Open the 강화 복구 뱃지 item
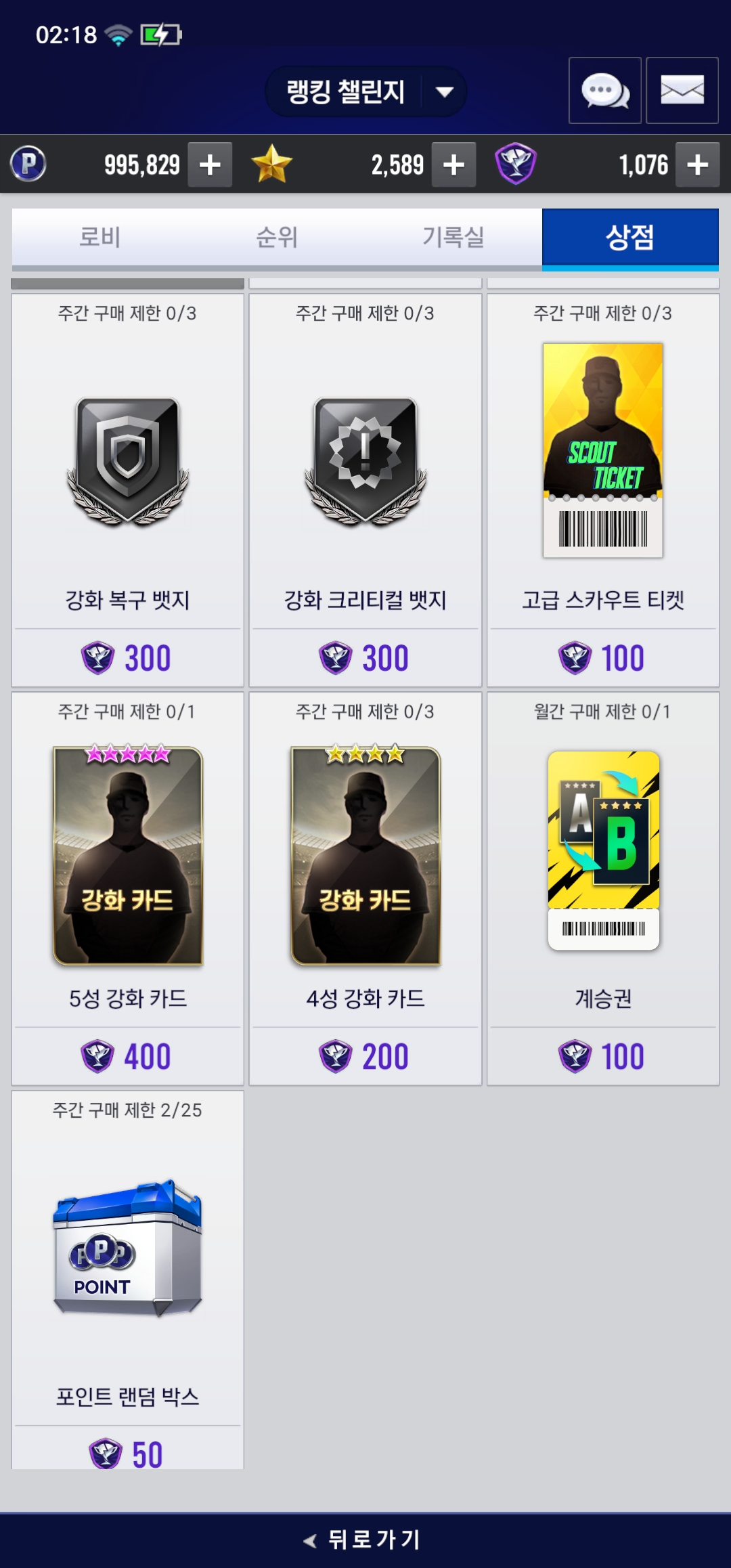 click(127, 474)
